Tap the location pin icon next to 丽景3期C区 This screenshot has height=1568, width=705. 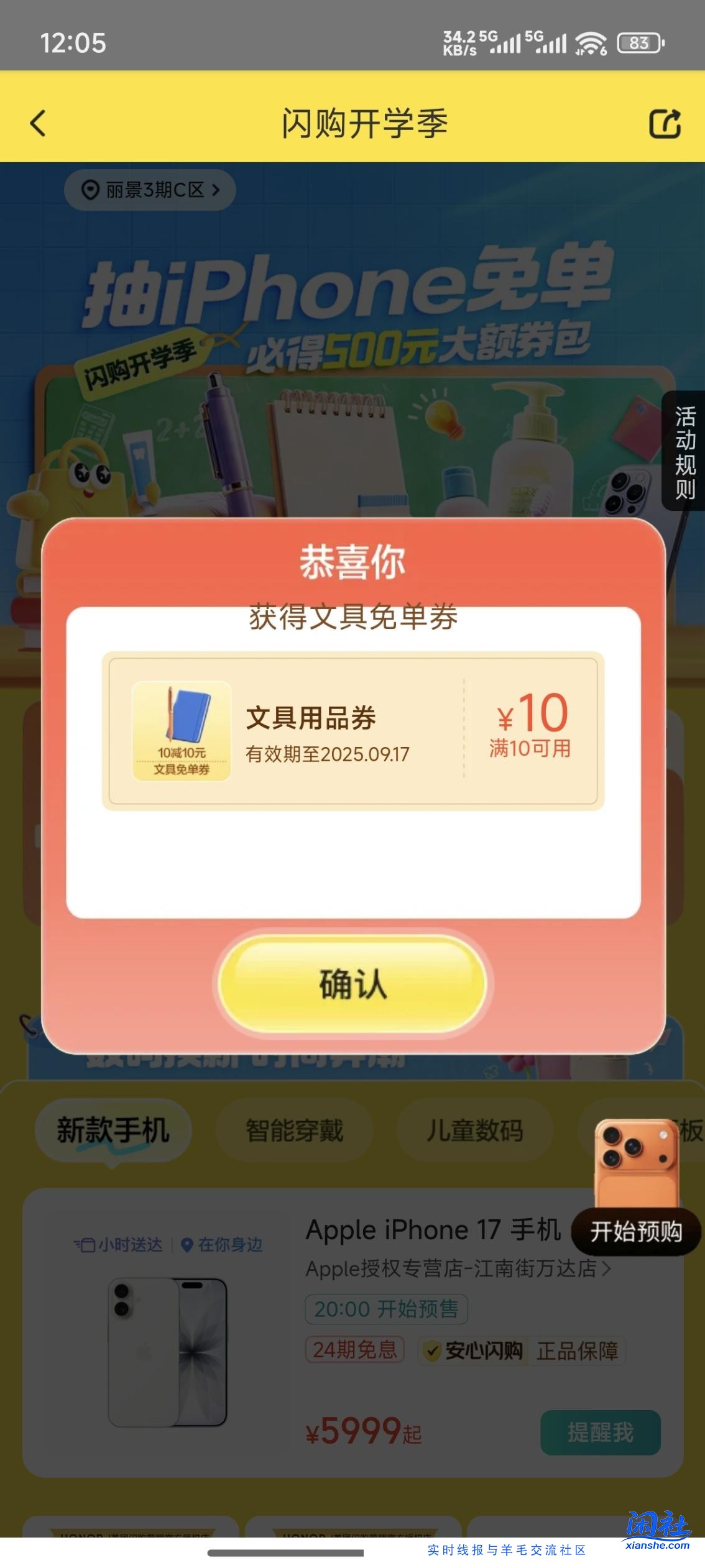pyautogui.click(x=89, y=190)
